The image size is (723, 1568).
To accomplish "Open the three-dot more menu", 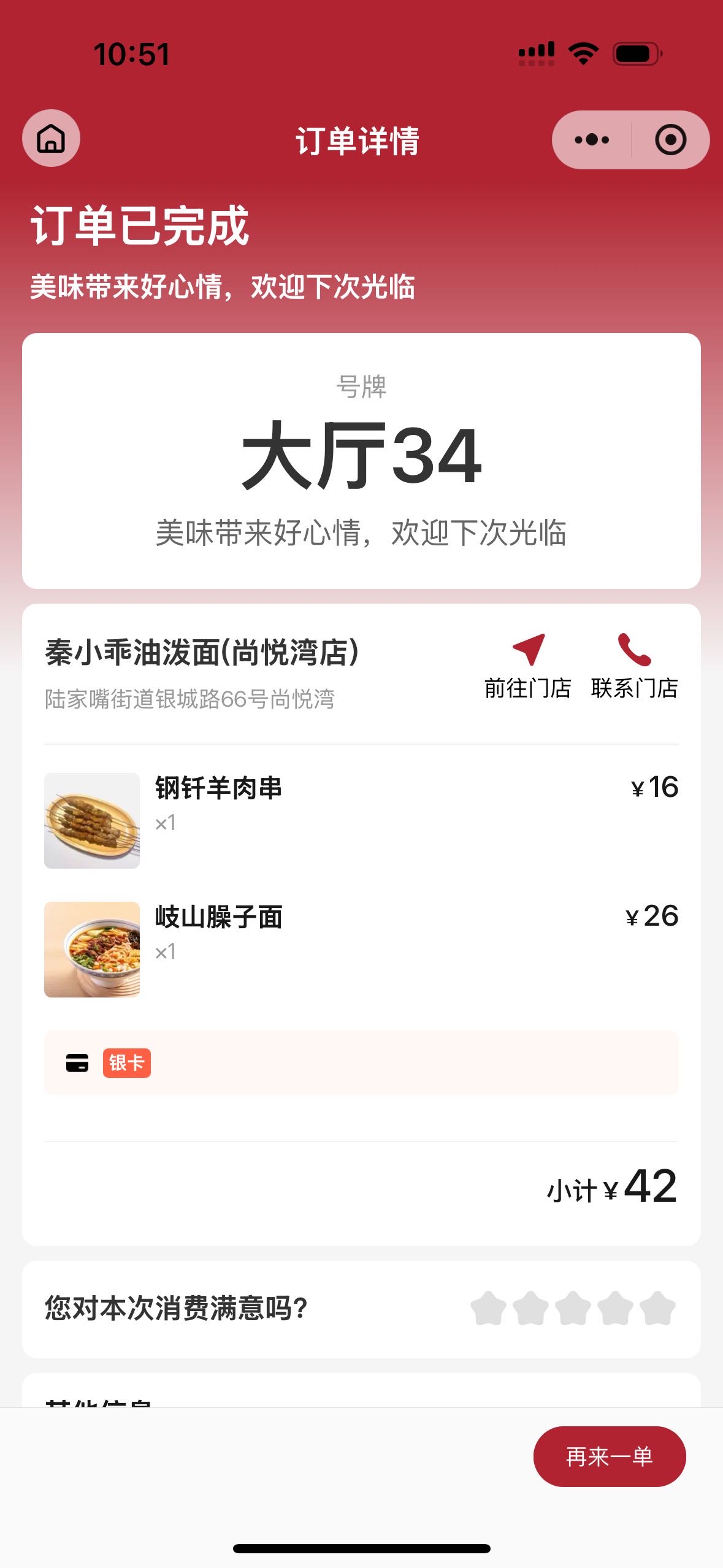I will [592, 140].
